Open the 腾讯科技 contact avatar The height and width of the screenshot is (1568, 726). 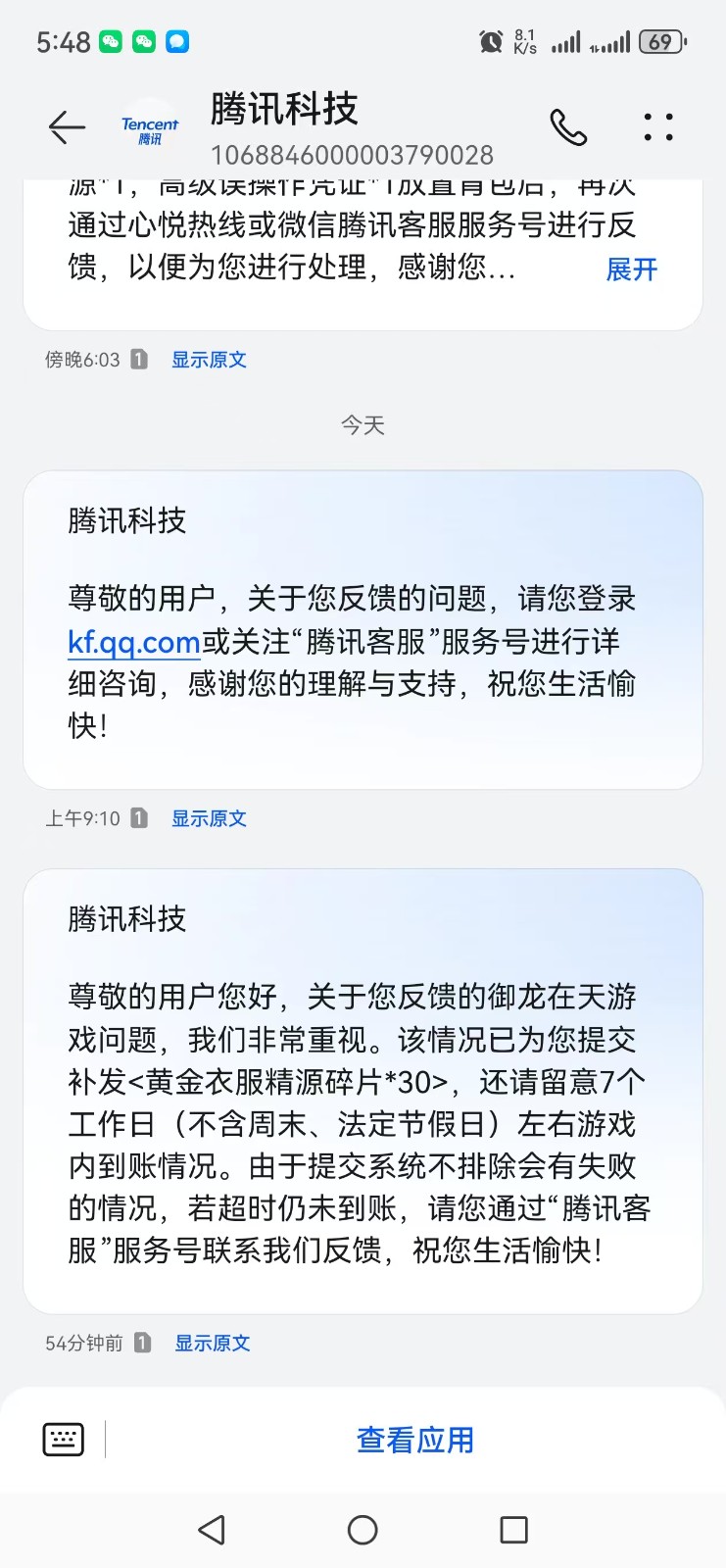click(150, 129)
